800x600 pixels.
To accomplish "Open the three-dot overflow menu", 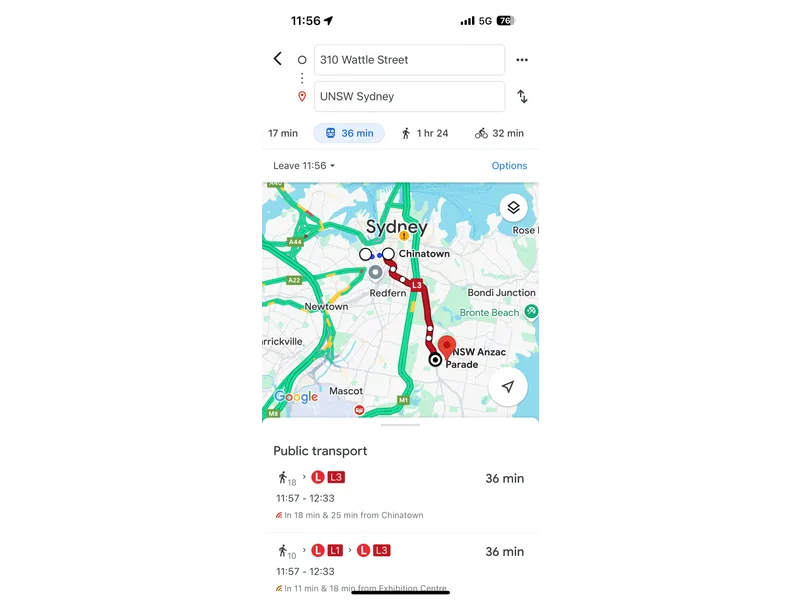I will (x=522, y=60).
